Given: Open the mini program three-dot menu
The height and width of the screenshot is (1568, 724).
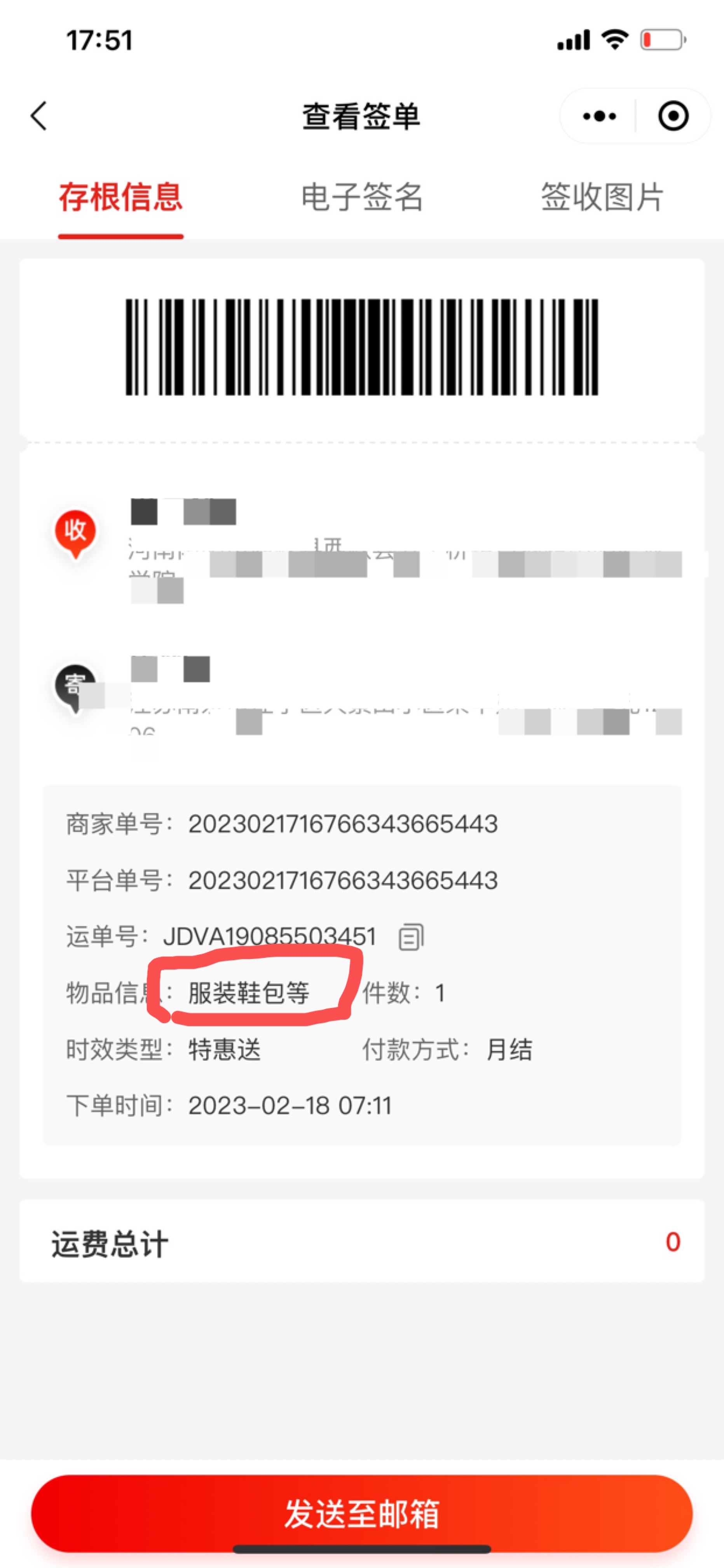Looking at the screenshot, I should [598, 115].
